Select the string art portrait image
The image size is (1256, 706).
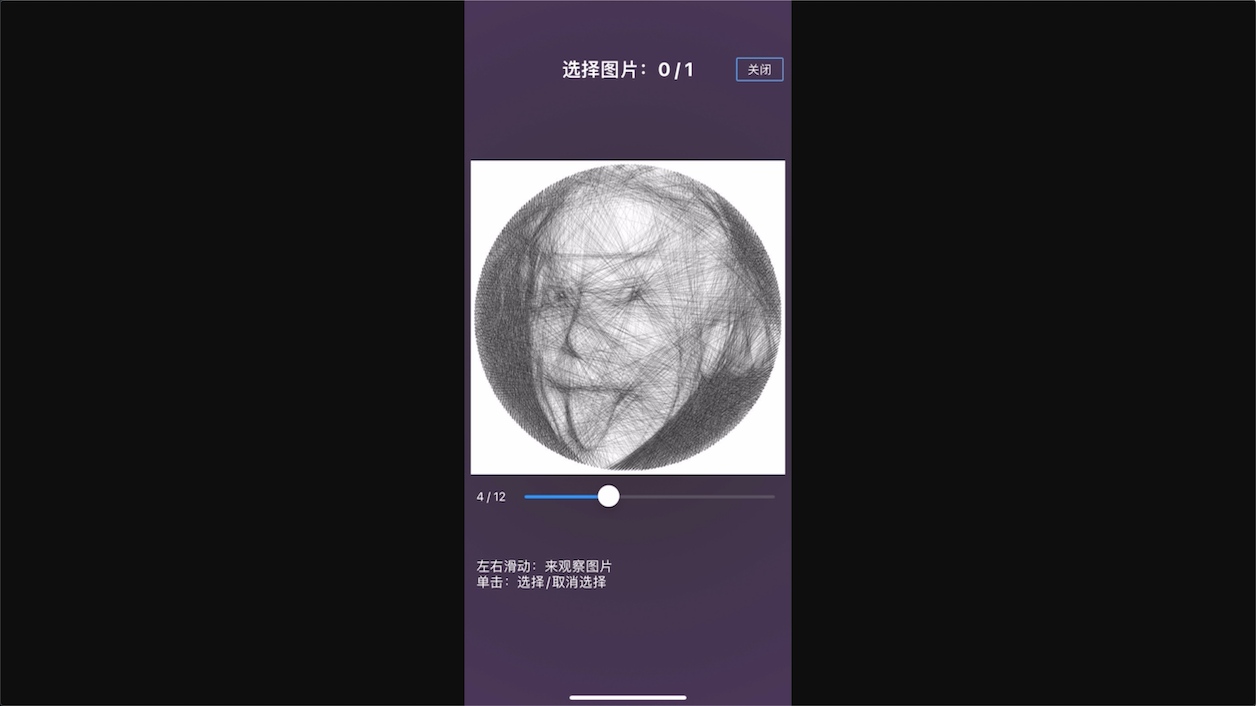[628, 317]
